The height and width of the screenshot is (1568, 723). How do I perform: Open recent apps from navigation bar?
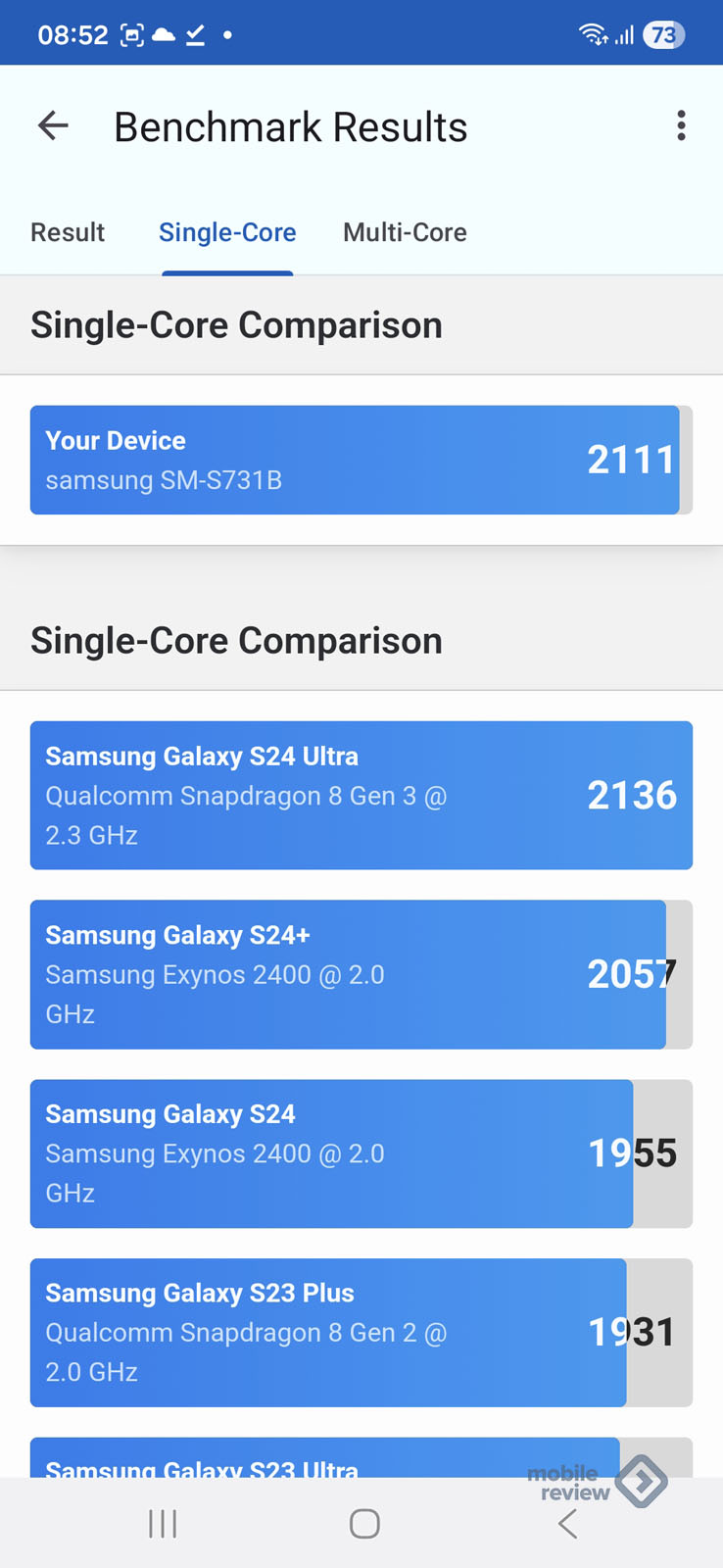[163, 1523]
